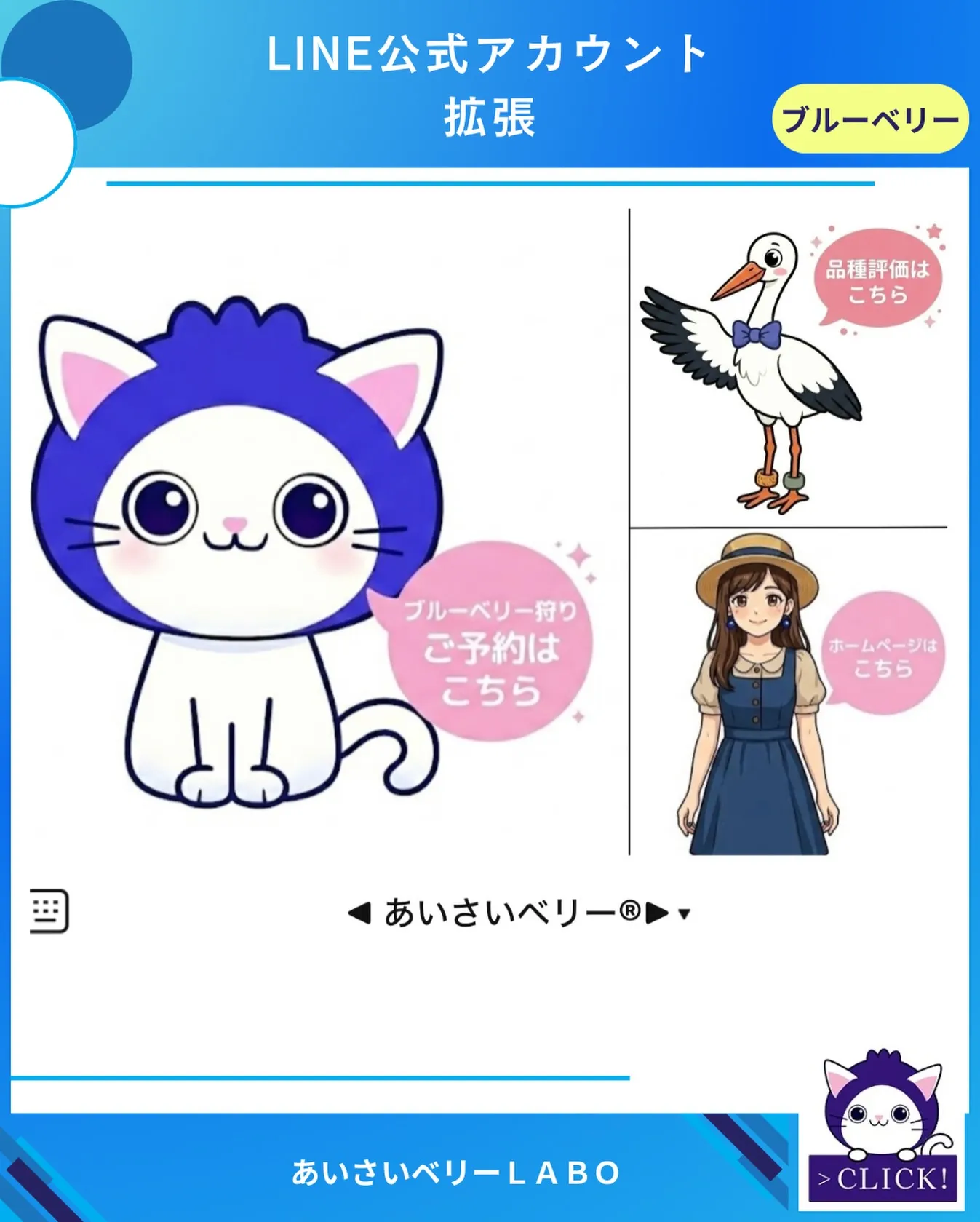Open the あいさいベリー® menu title

tap(513, 912)
